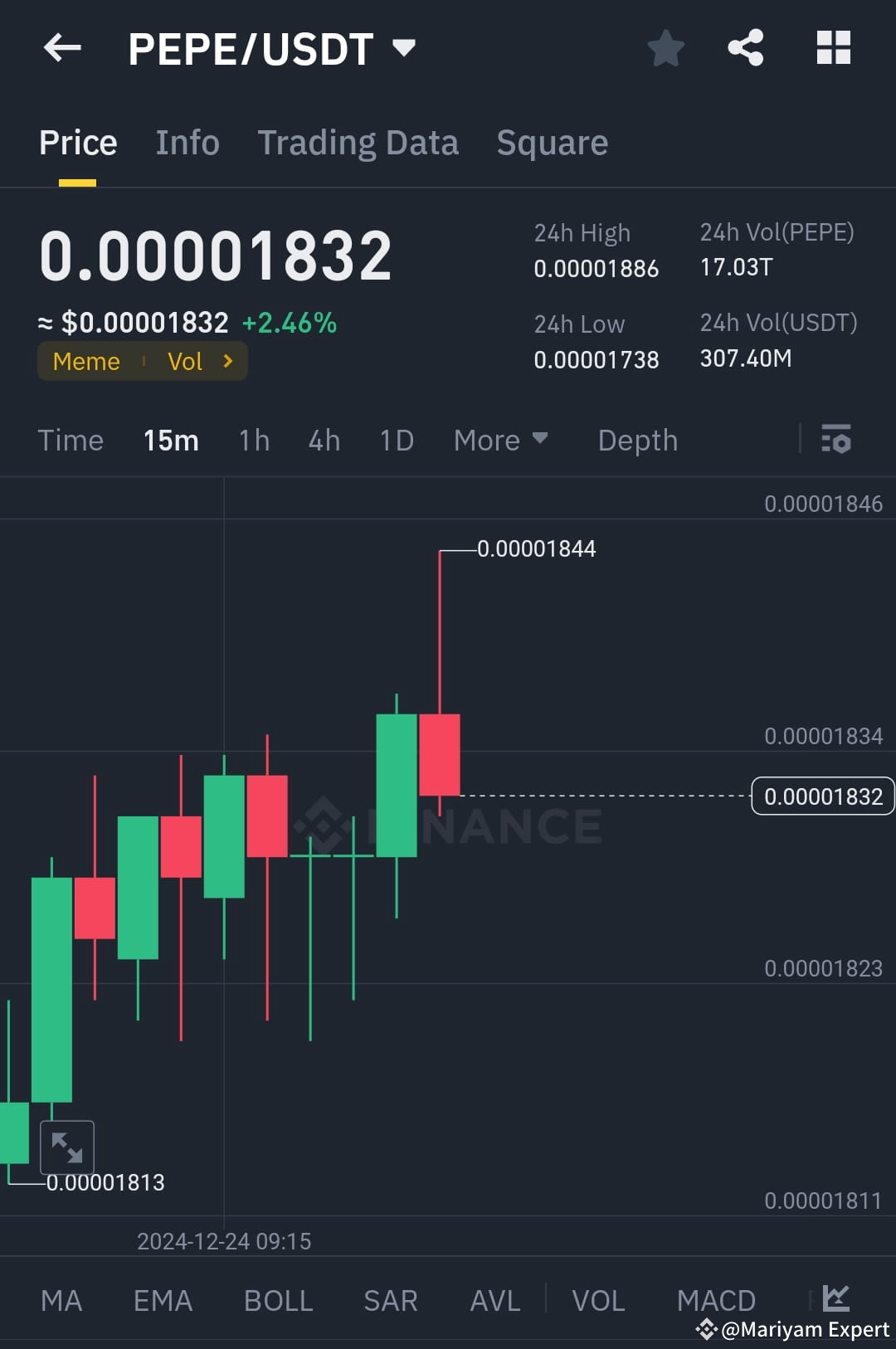Expand the More timeframes dropdown
This screenshot has width=896, height=1349.
501,441
